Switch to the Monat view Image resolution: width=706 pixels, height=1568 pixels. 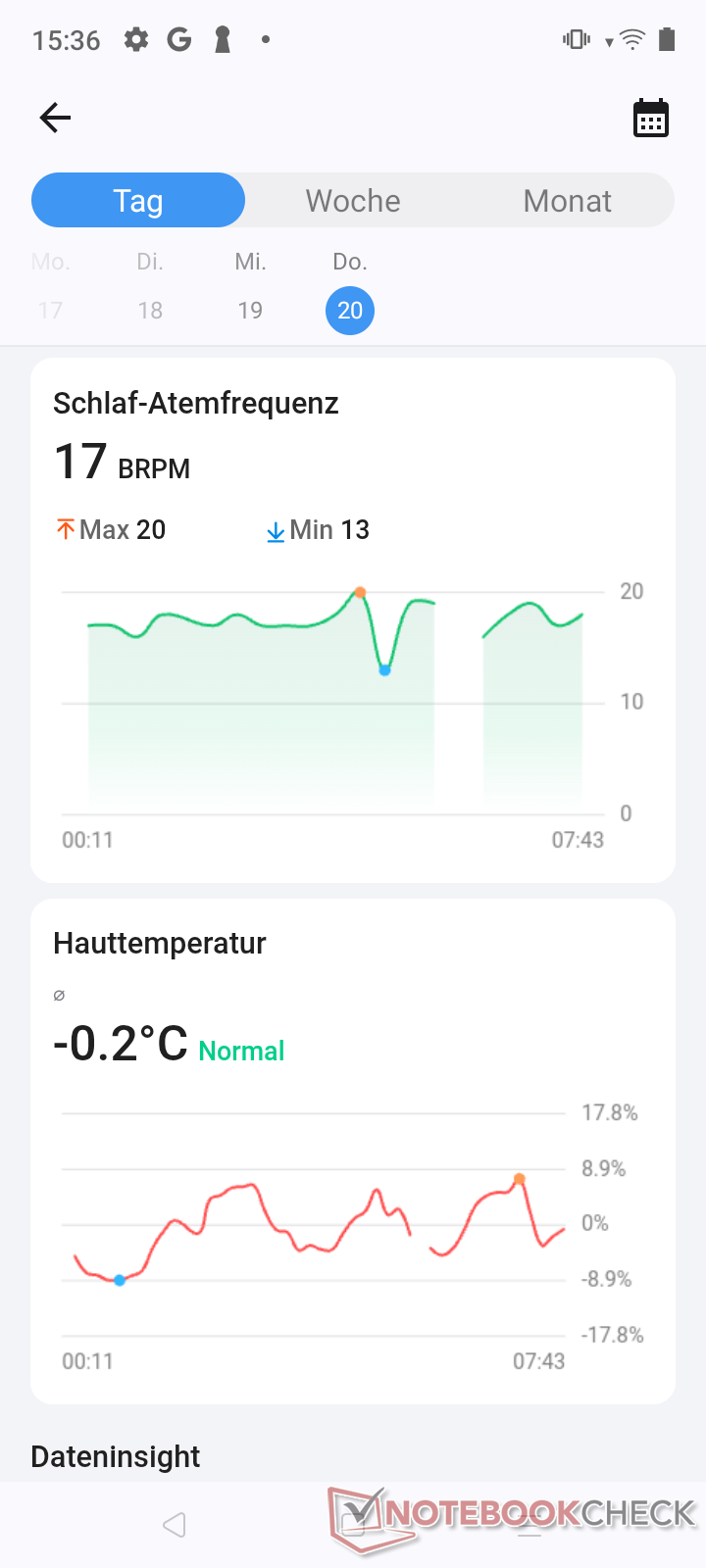pyautogui.click(x=567, y=201)
